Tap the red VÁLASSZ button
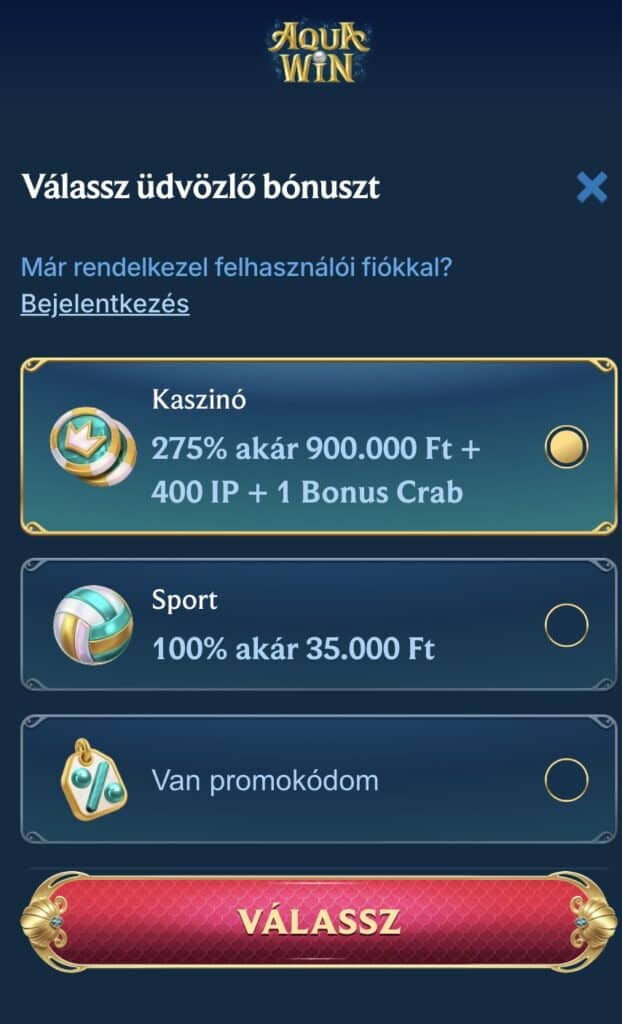 [319, 921]
